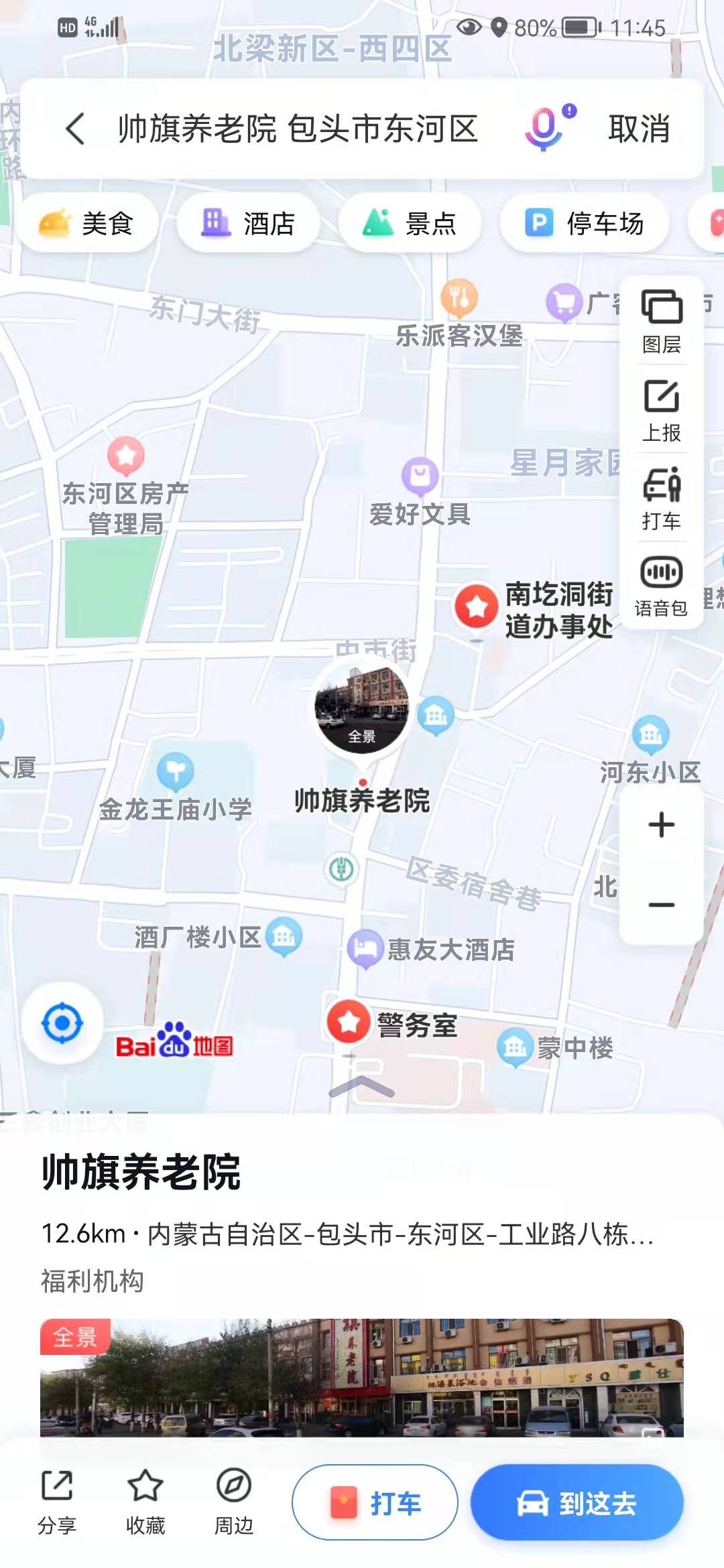Open the 语音包 voice pack option

[x=661, y=586]
